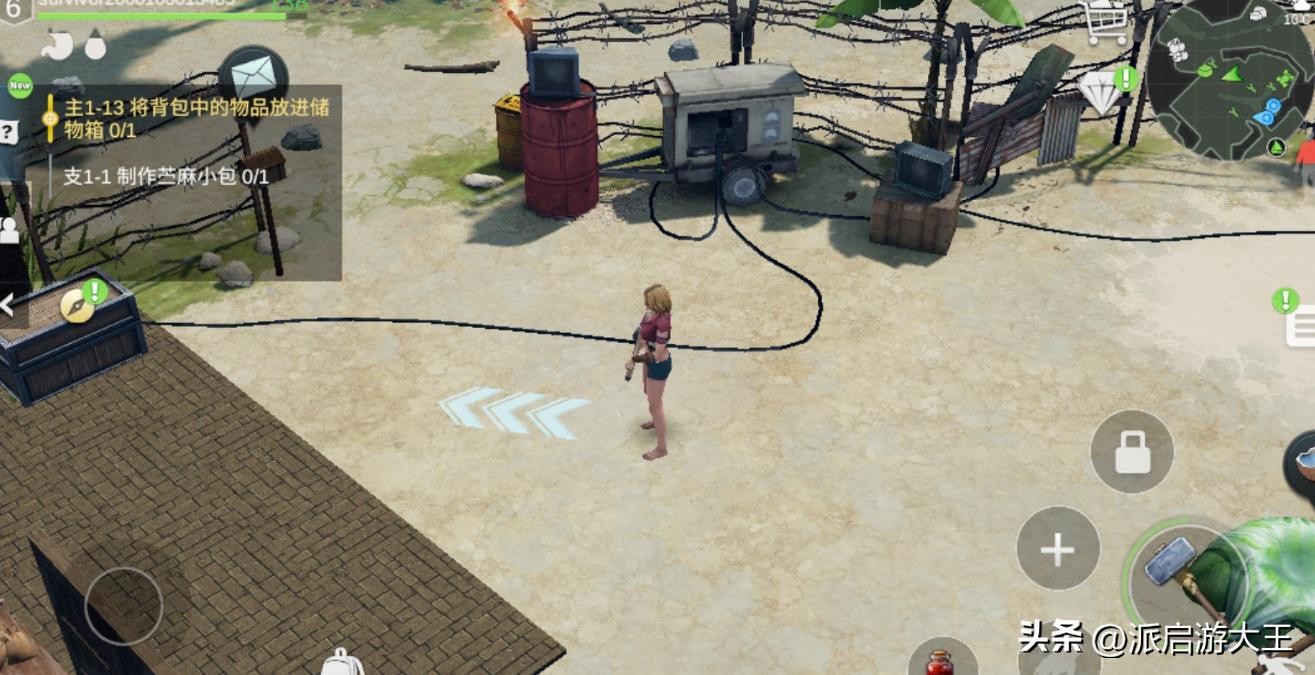Collapse the left panel with arrow
Viewport: 1315px width, 675px height.
coord(7,305)
